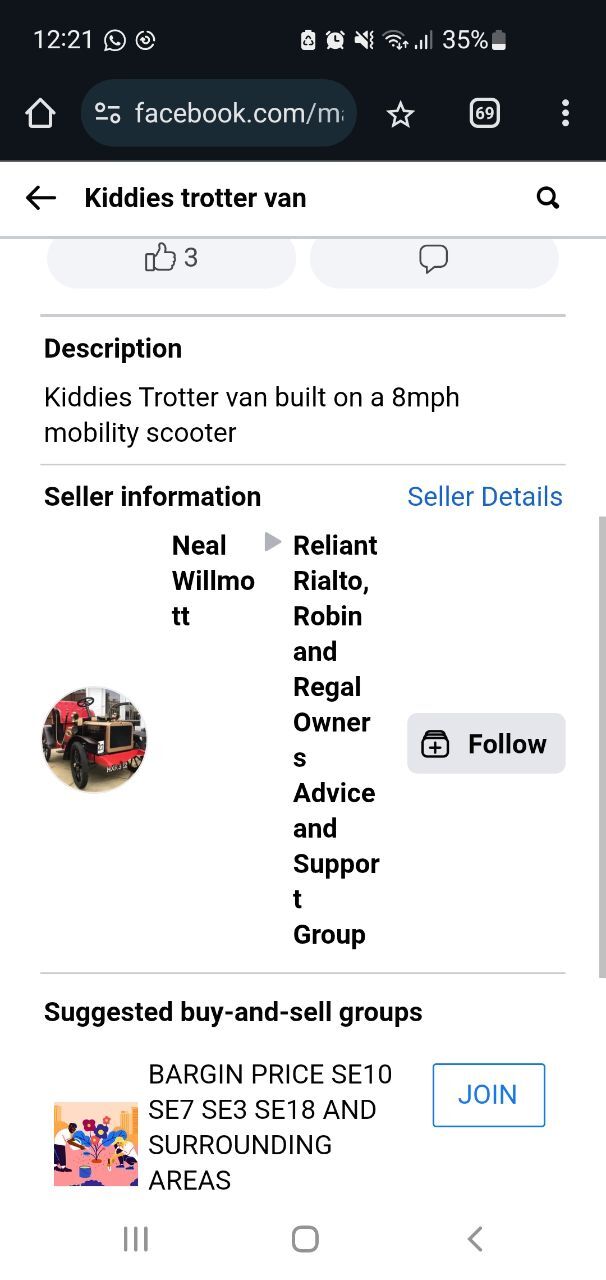Open the Seller Details link
The height and width of the screenshot is (1280, 606).
pyautogui.click(x=485, y=497)
